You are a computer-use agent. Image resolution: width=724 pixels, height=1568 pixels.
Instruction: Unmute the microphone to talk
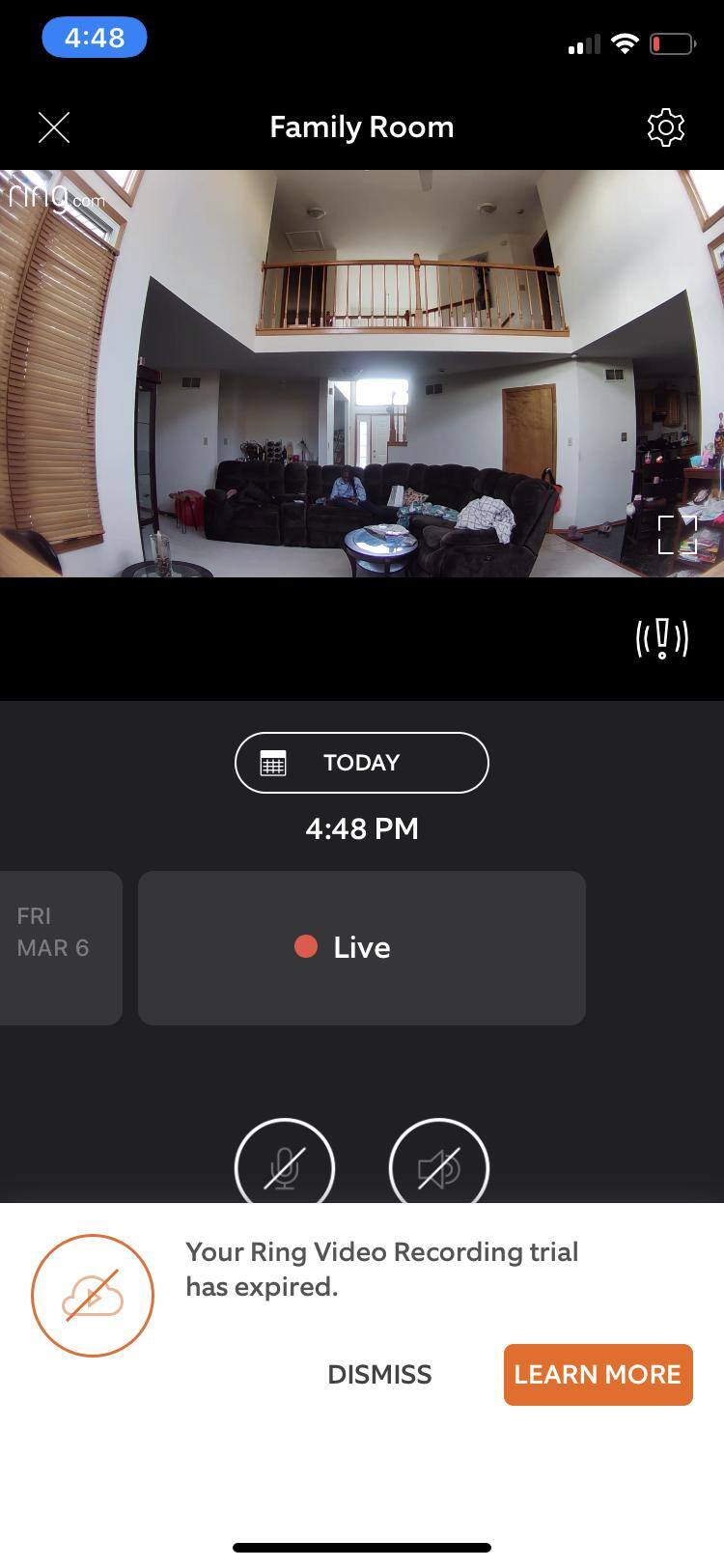click(x=285, y=1165)
